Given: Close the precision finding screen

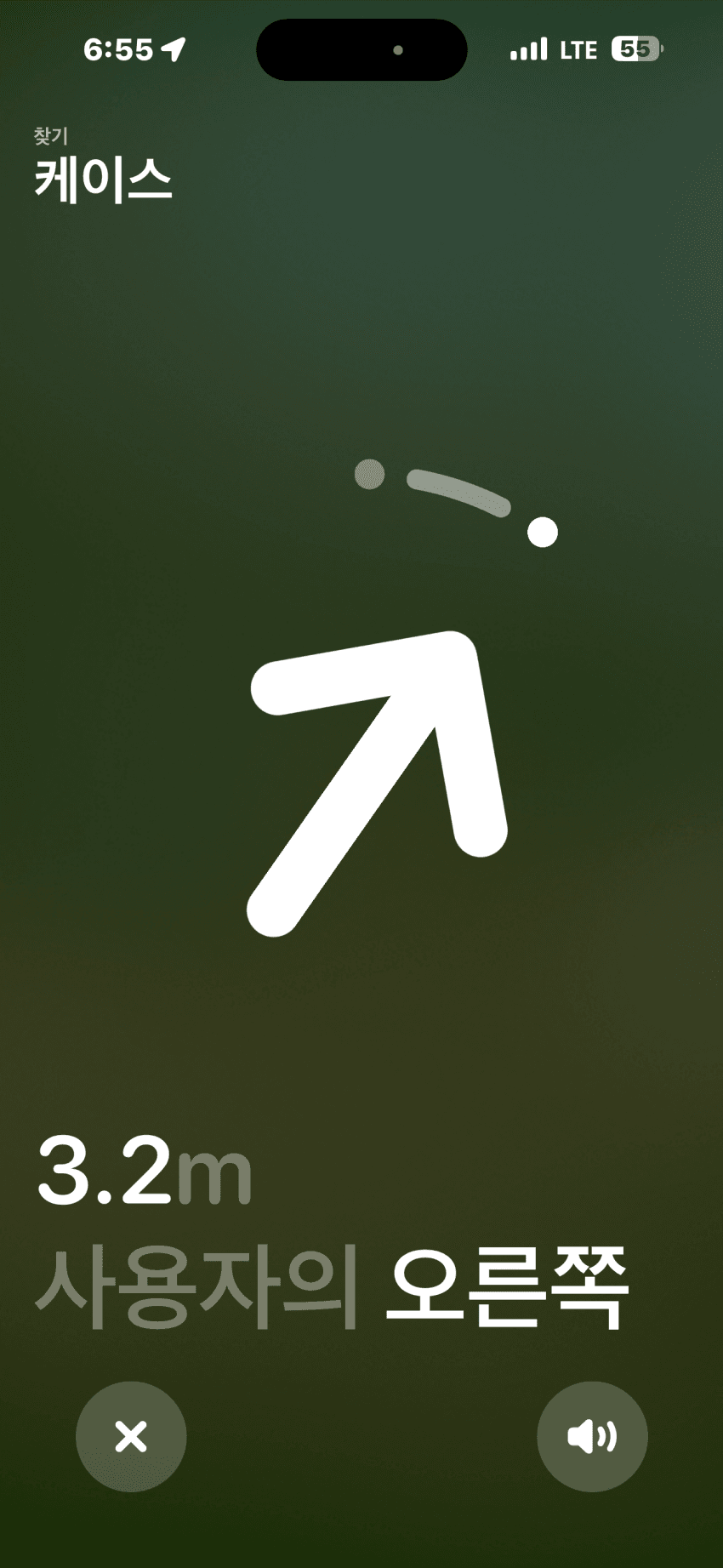Looking at the screenshot, I should [131, 1436].
